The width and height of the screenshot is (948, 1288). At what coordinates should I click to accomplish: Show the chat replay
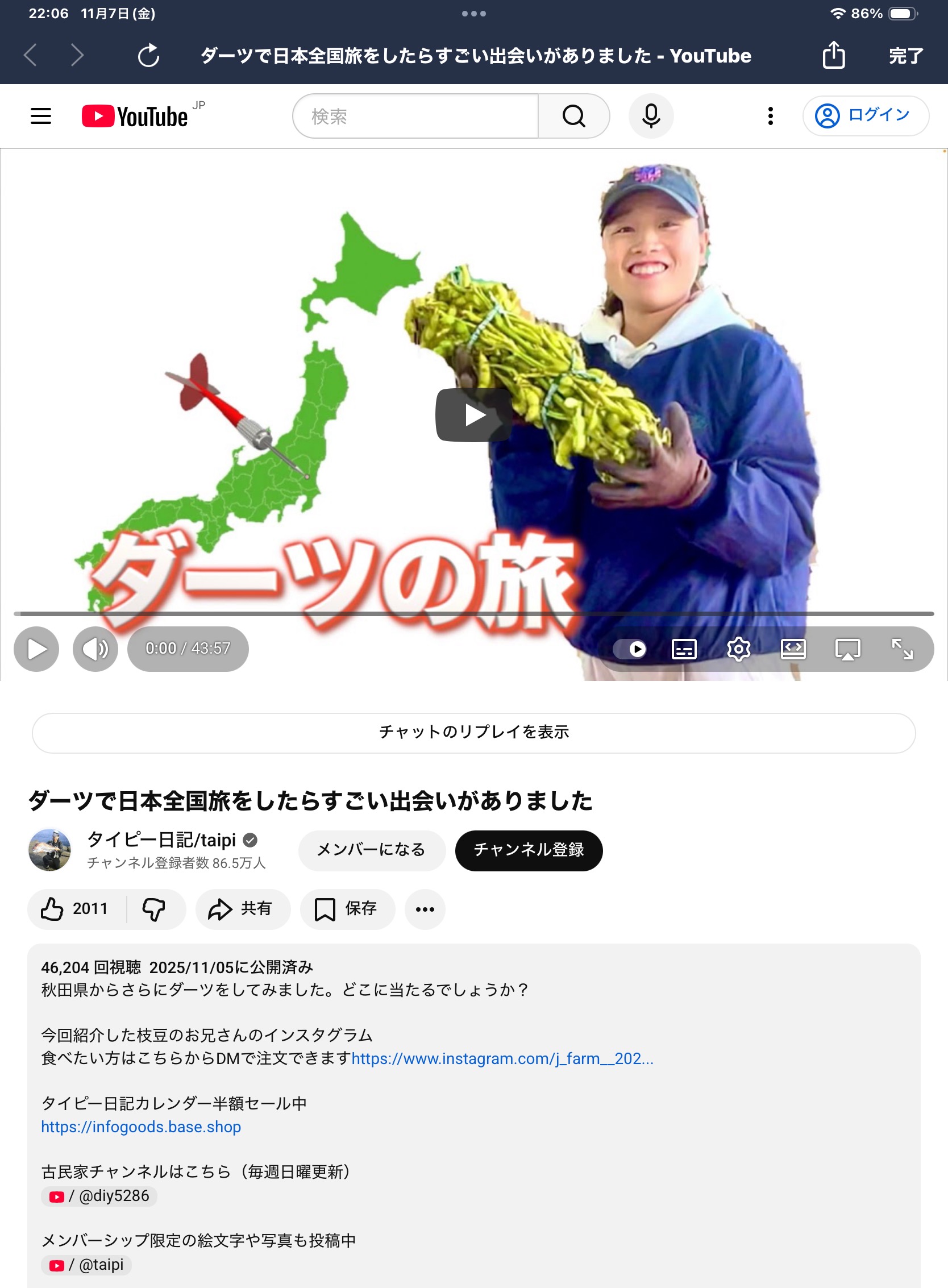click(x=473, y=733)
